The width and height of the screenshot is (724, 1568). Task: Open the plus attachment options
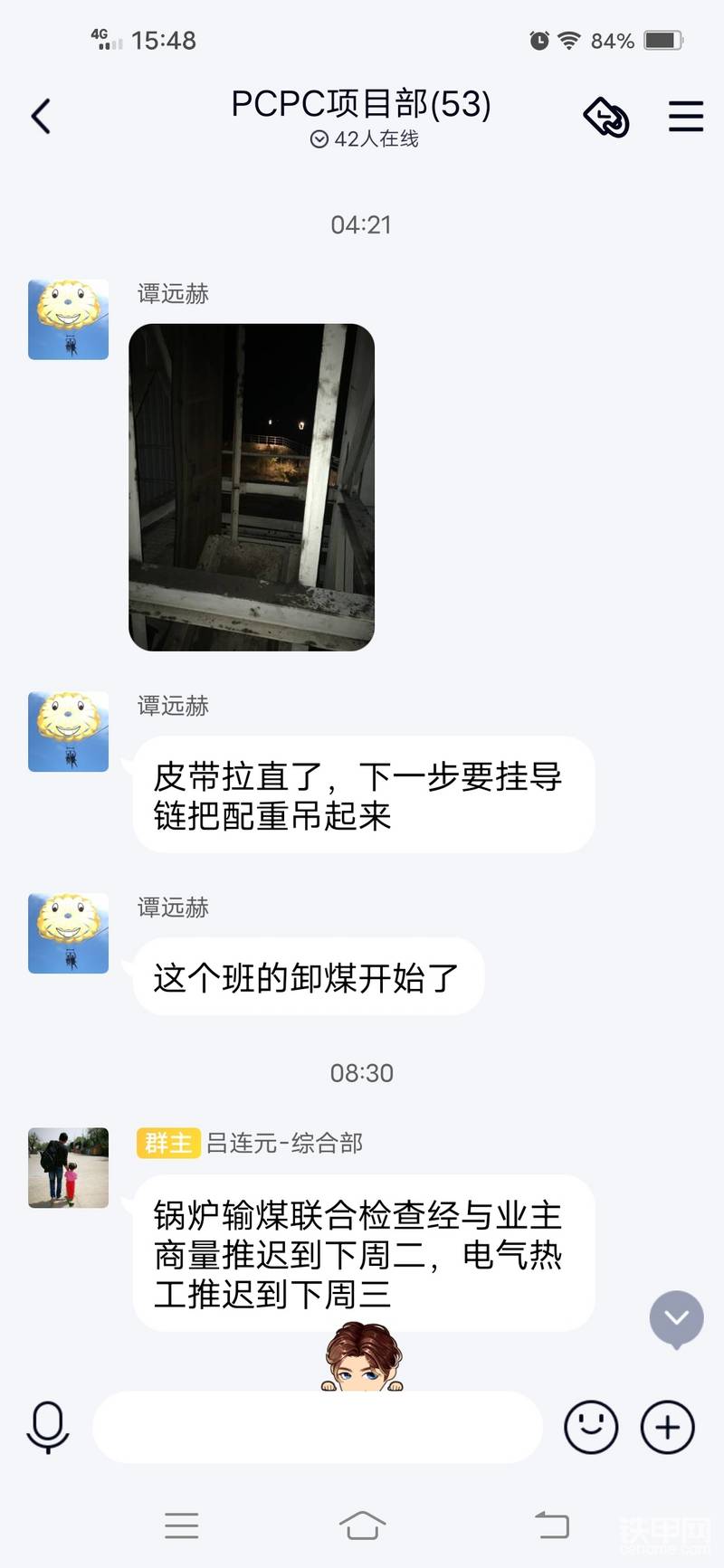click(x=667, y=1427)
